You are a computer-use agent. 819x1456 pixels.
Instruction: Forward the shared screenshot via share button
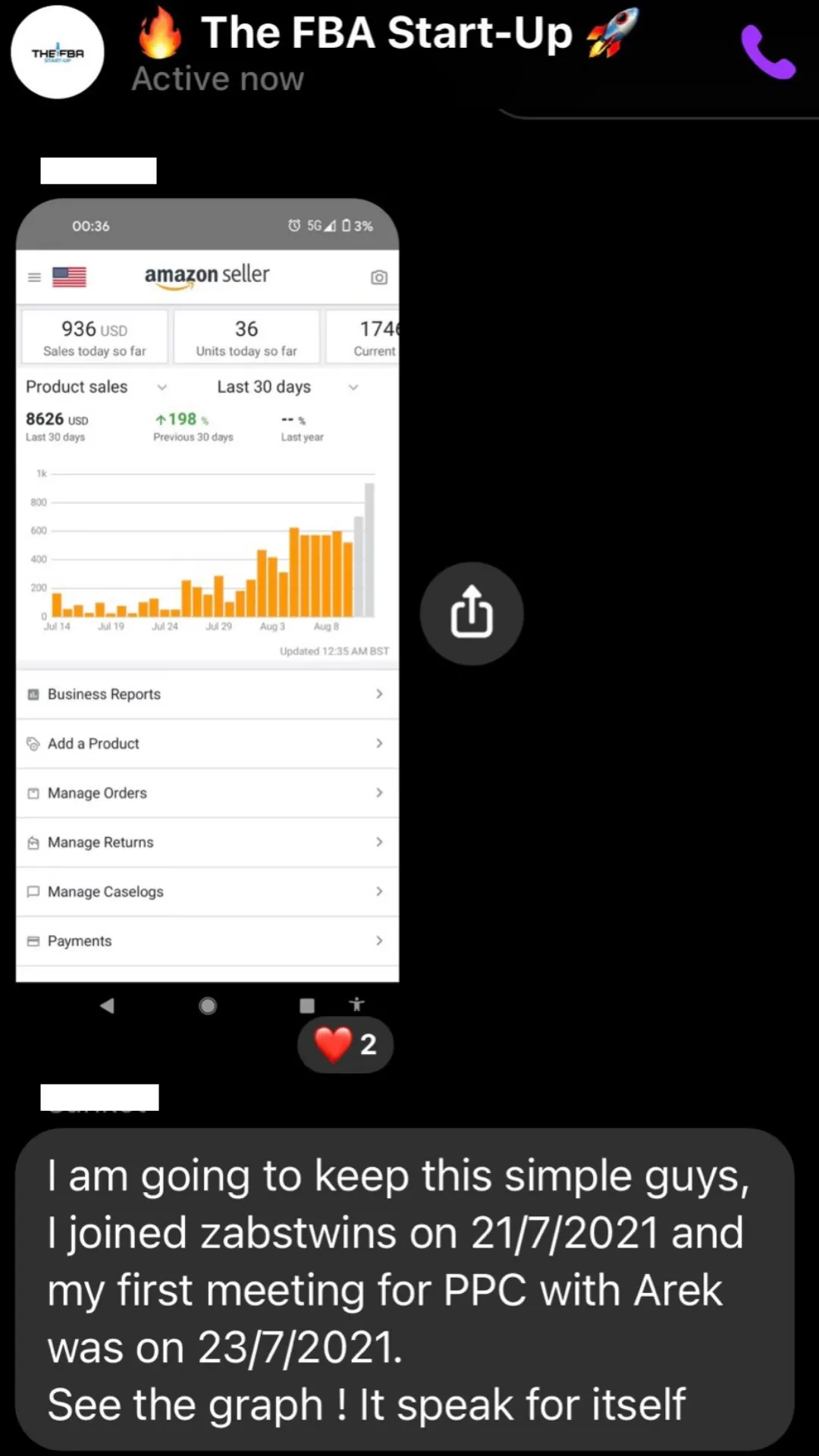[x=472, y=613]
